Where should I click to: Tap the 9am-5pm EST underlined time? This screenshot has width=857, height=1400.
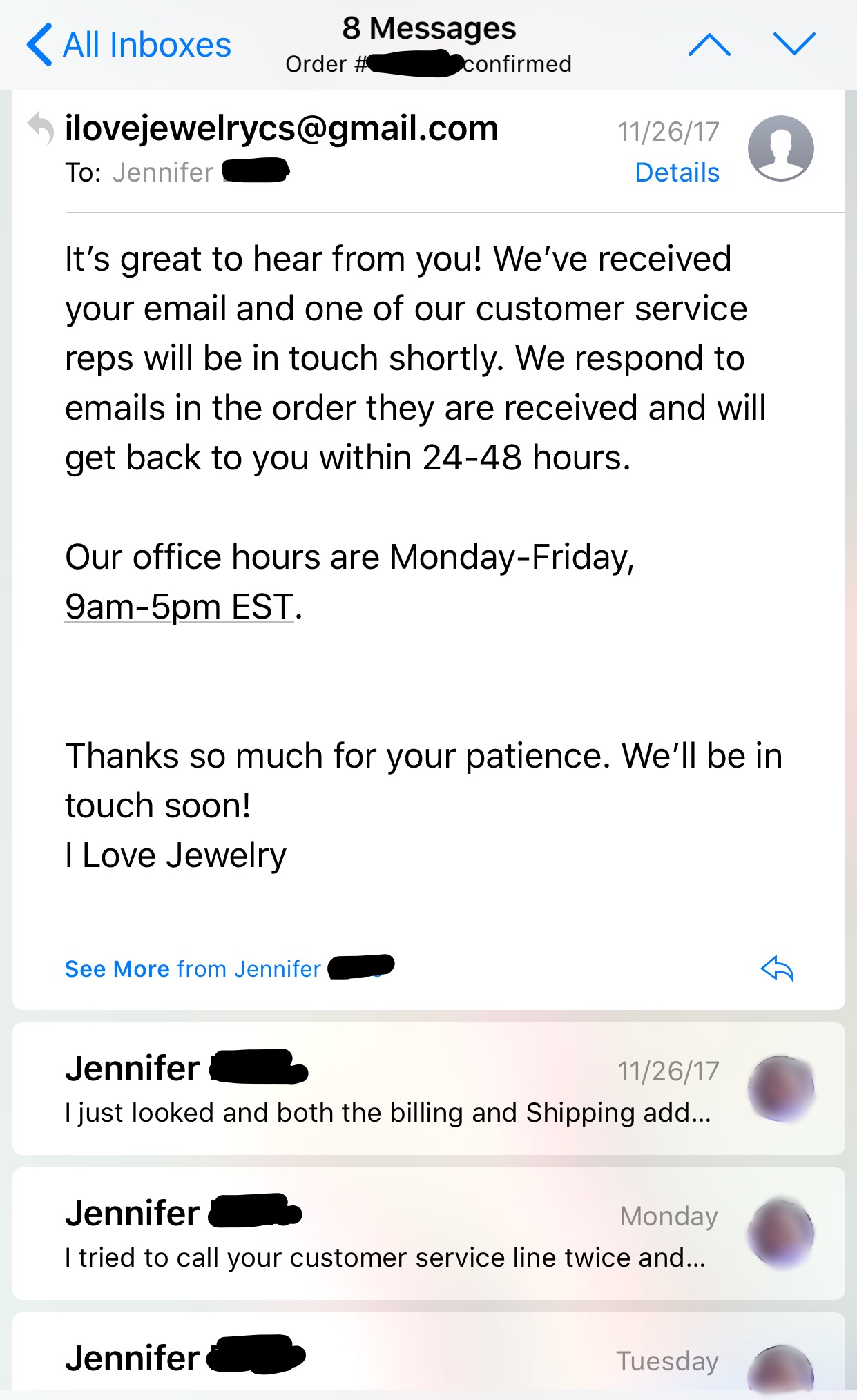click(180, 607)
